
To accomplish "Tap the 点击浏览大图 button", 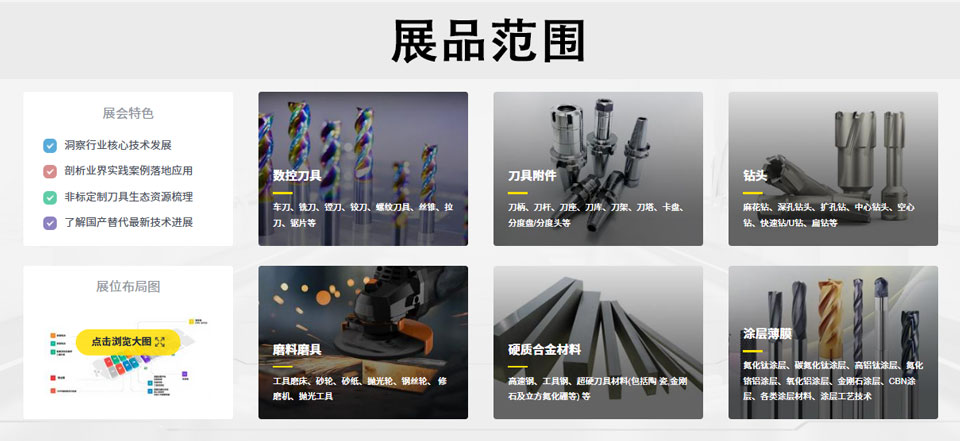I will pos(127,342).
